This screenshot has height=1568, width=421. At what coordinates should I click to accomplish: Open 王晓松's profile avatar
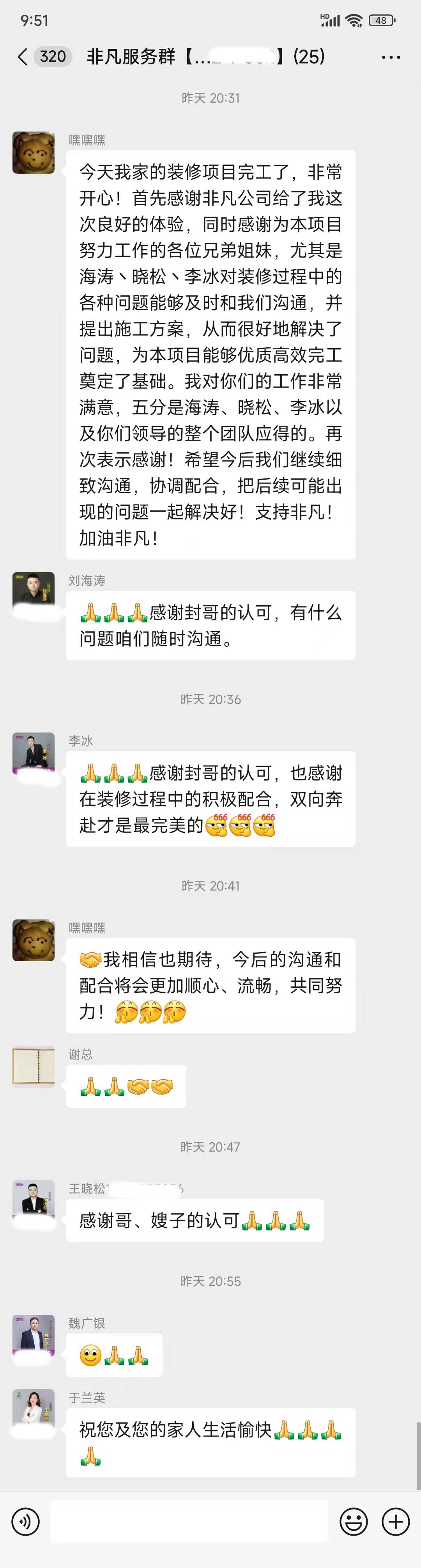click(34, 1201)
